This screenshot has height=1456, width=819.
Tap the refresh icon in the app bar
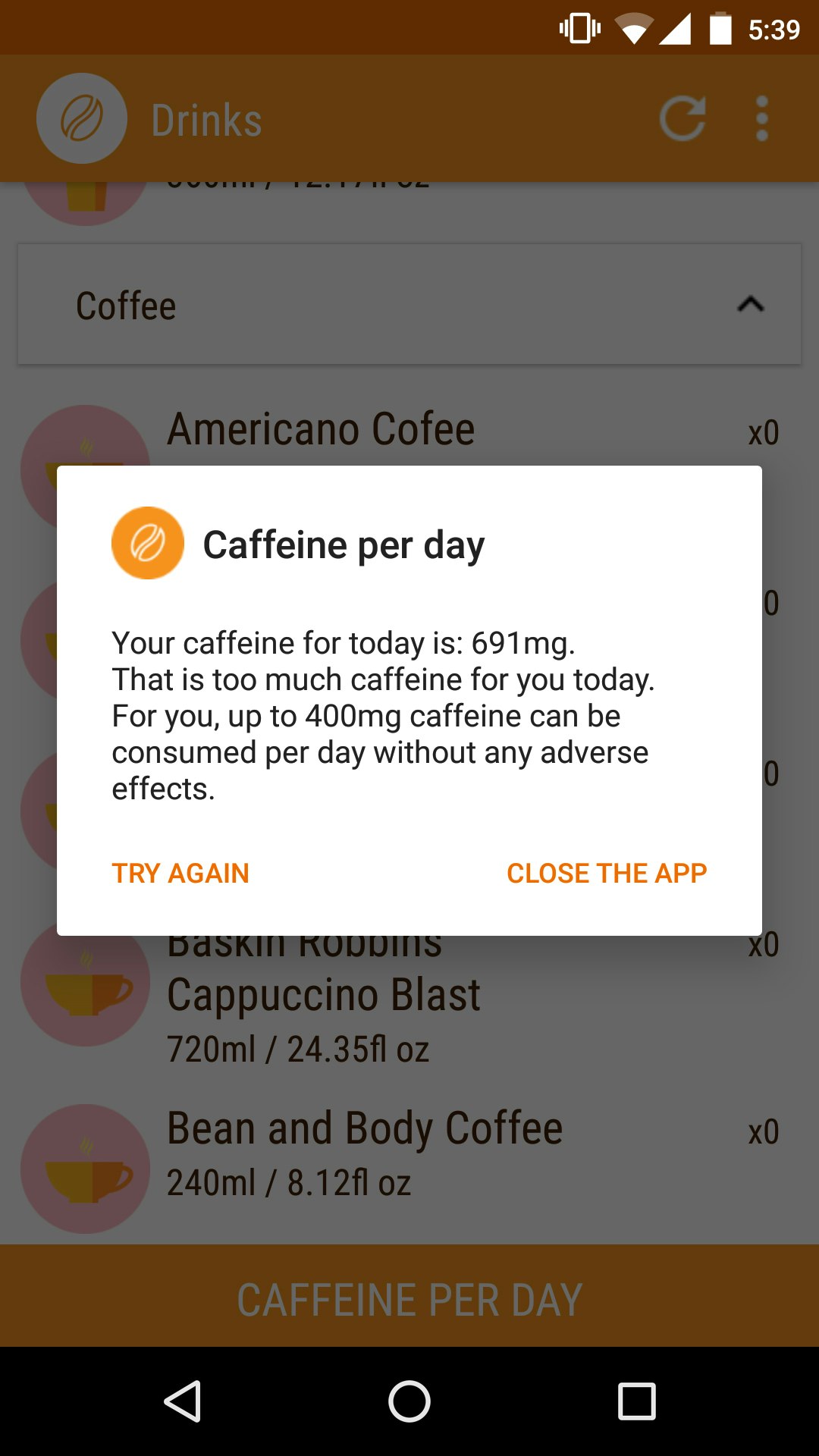(x=682, y=118)
